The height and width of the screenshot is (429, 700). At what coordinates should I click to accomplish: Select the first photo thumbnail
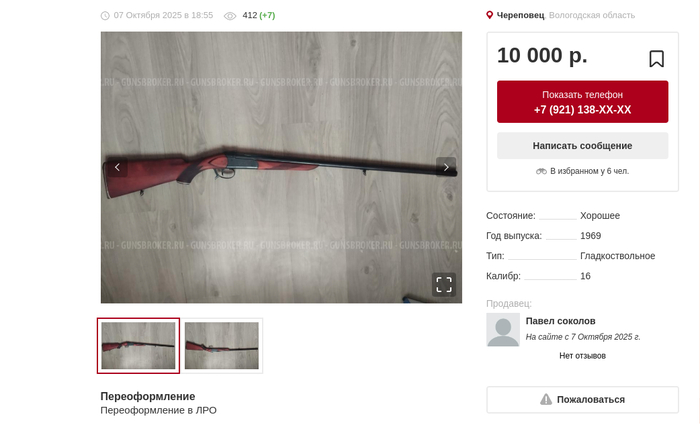click(138, 345)
